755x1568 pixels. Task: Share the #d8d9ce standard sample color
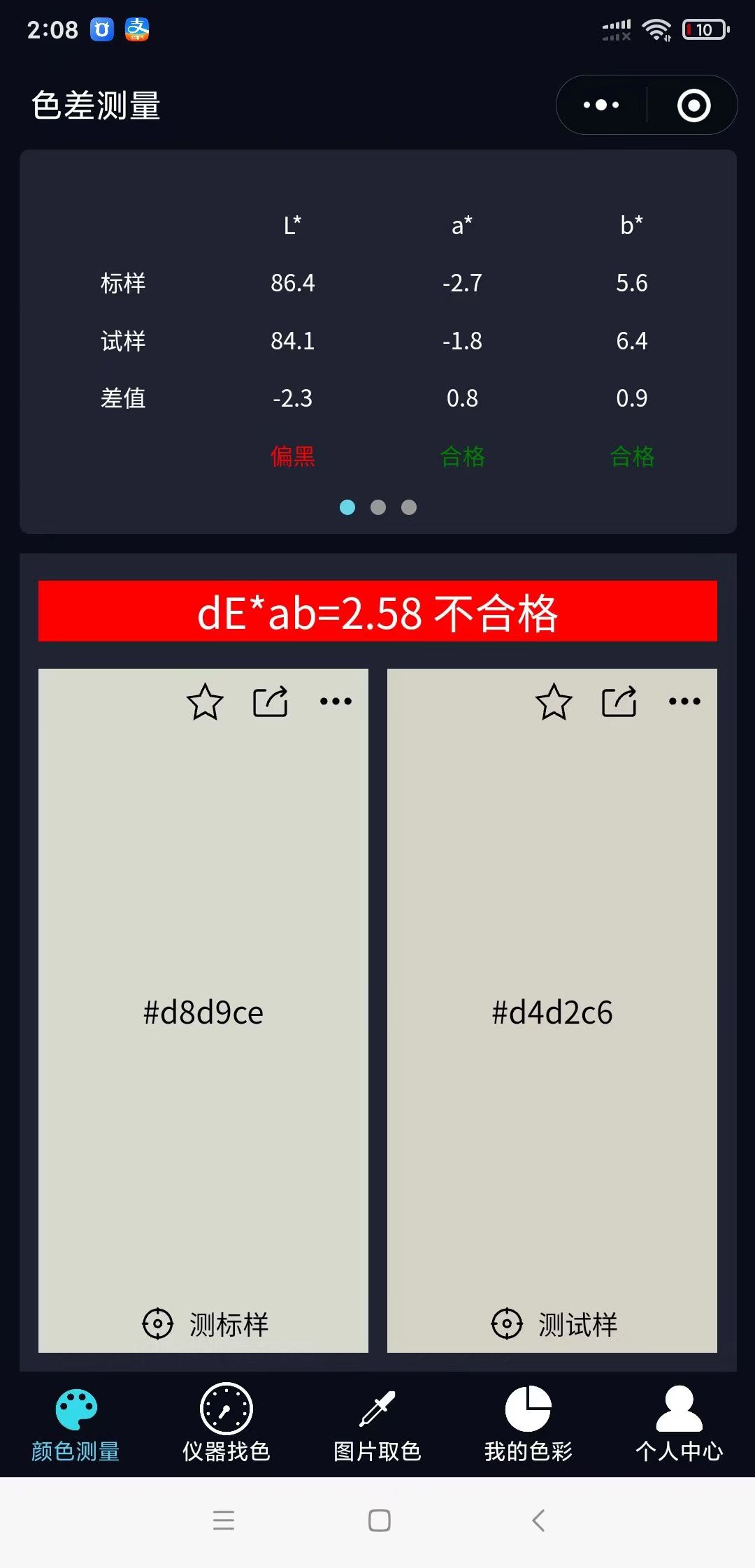click(271, 702)
